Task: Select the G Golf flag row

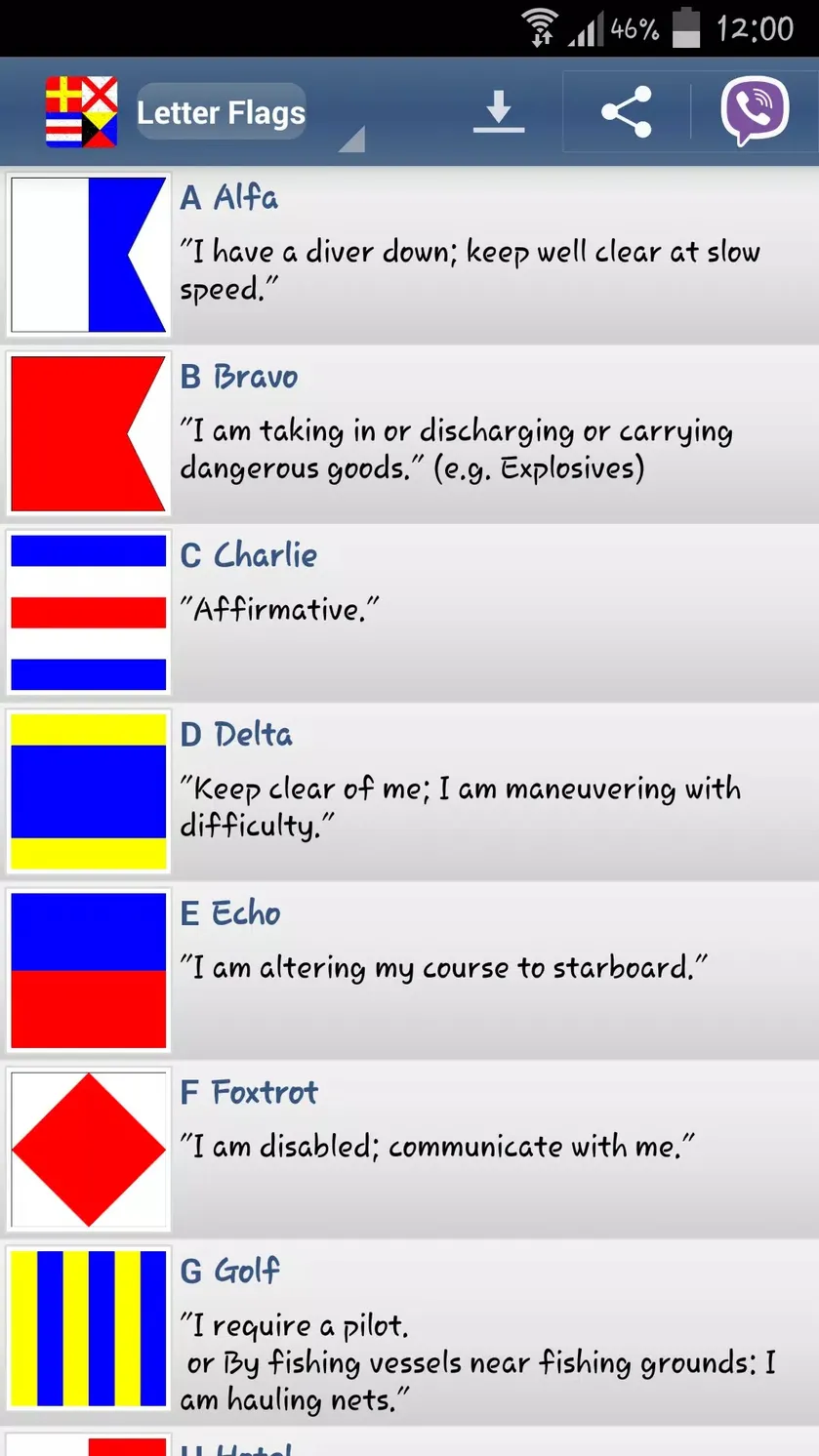Action: 409,1328
